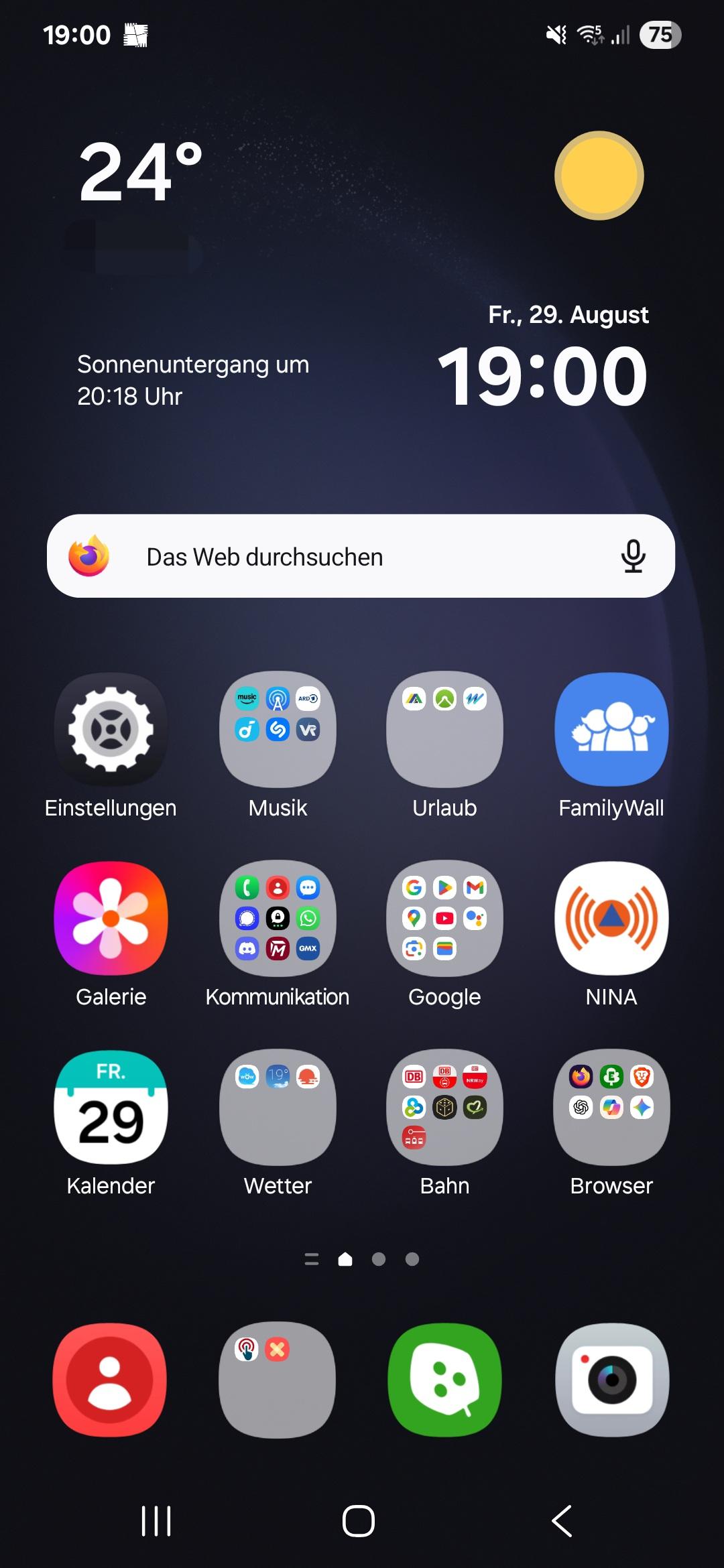Open the Browser folder

tap(611, 1107)
